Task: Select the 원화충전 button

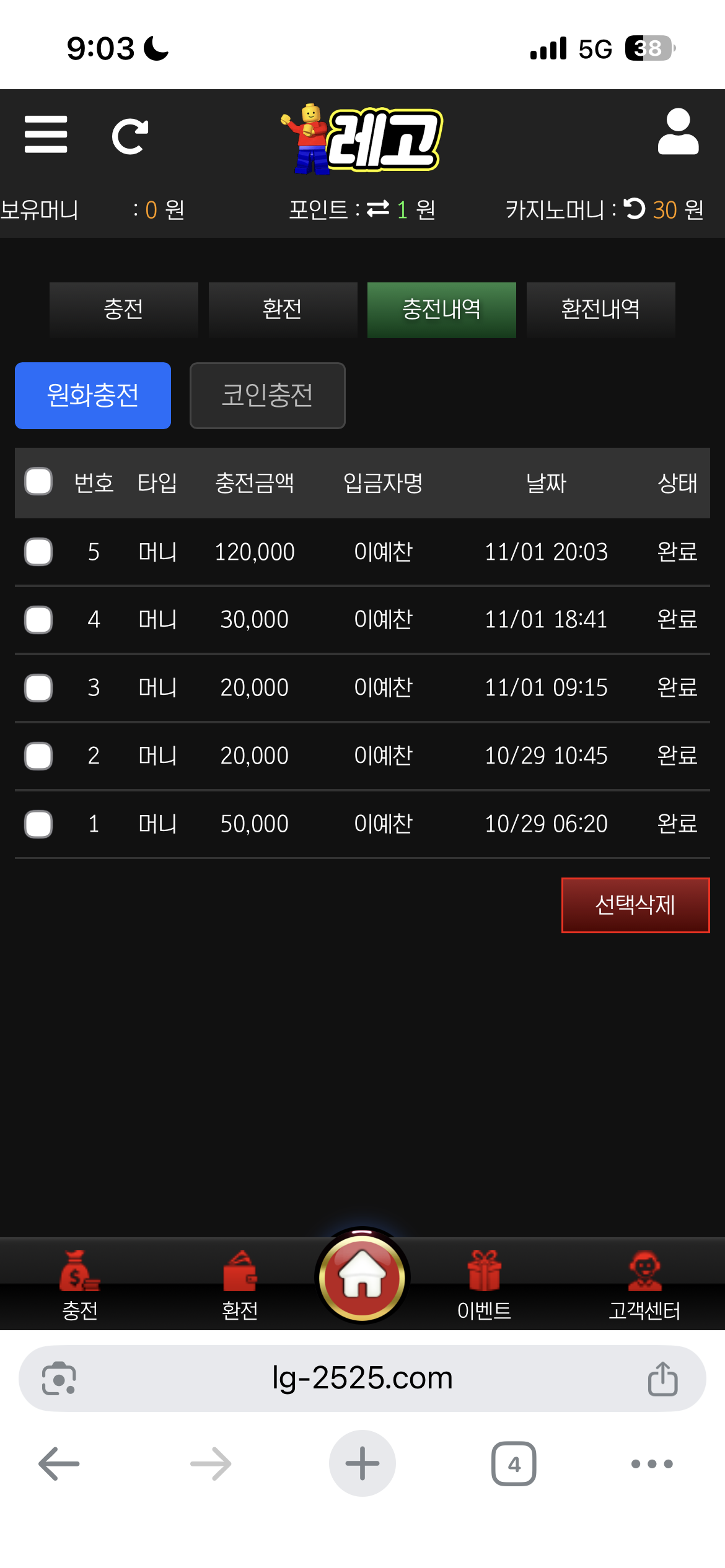Action: click(x=93, y=396)
